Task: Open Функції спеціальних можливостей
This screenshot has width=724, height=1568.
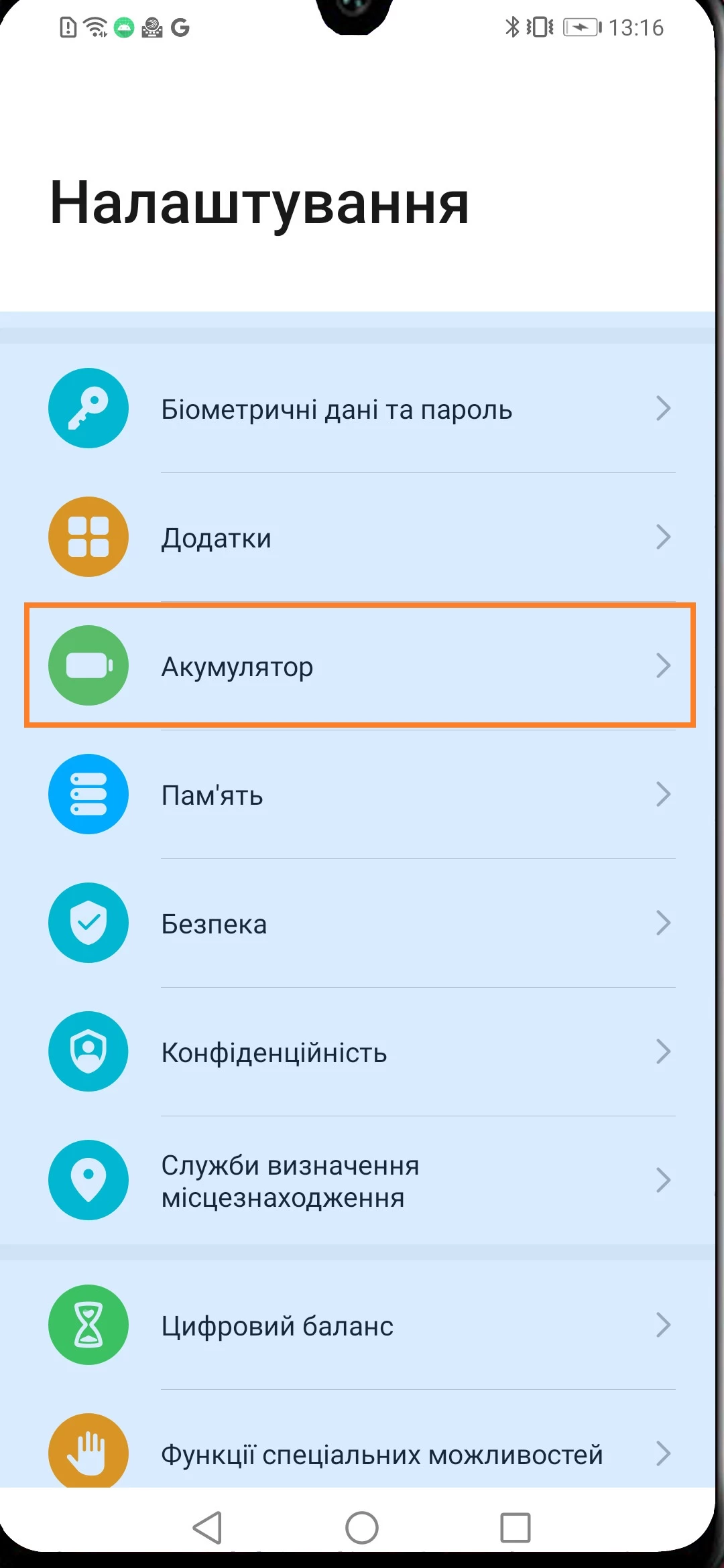Action: pos(362,1453)
